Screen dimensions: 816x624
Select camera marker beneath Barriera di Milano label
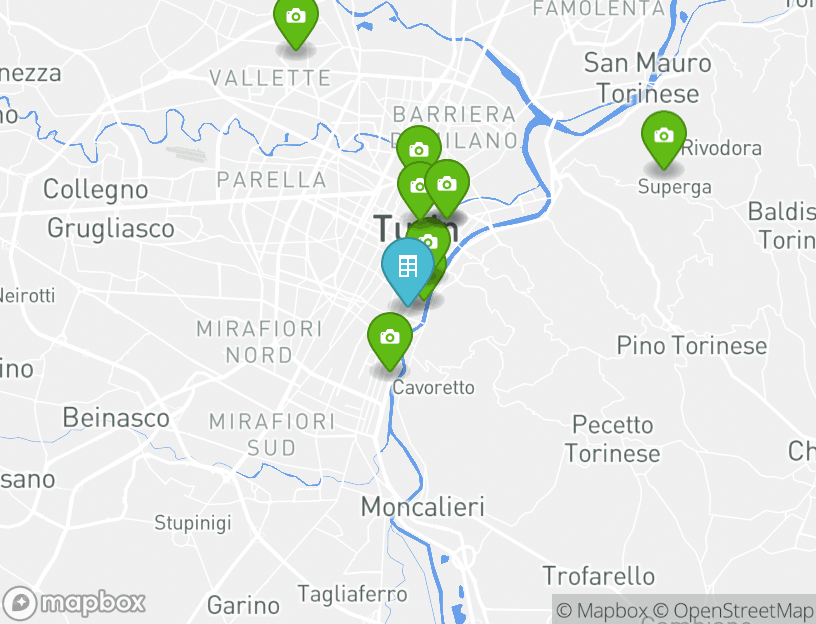pos(419,150)
